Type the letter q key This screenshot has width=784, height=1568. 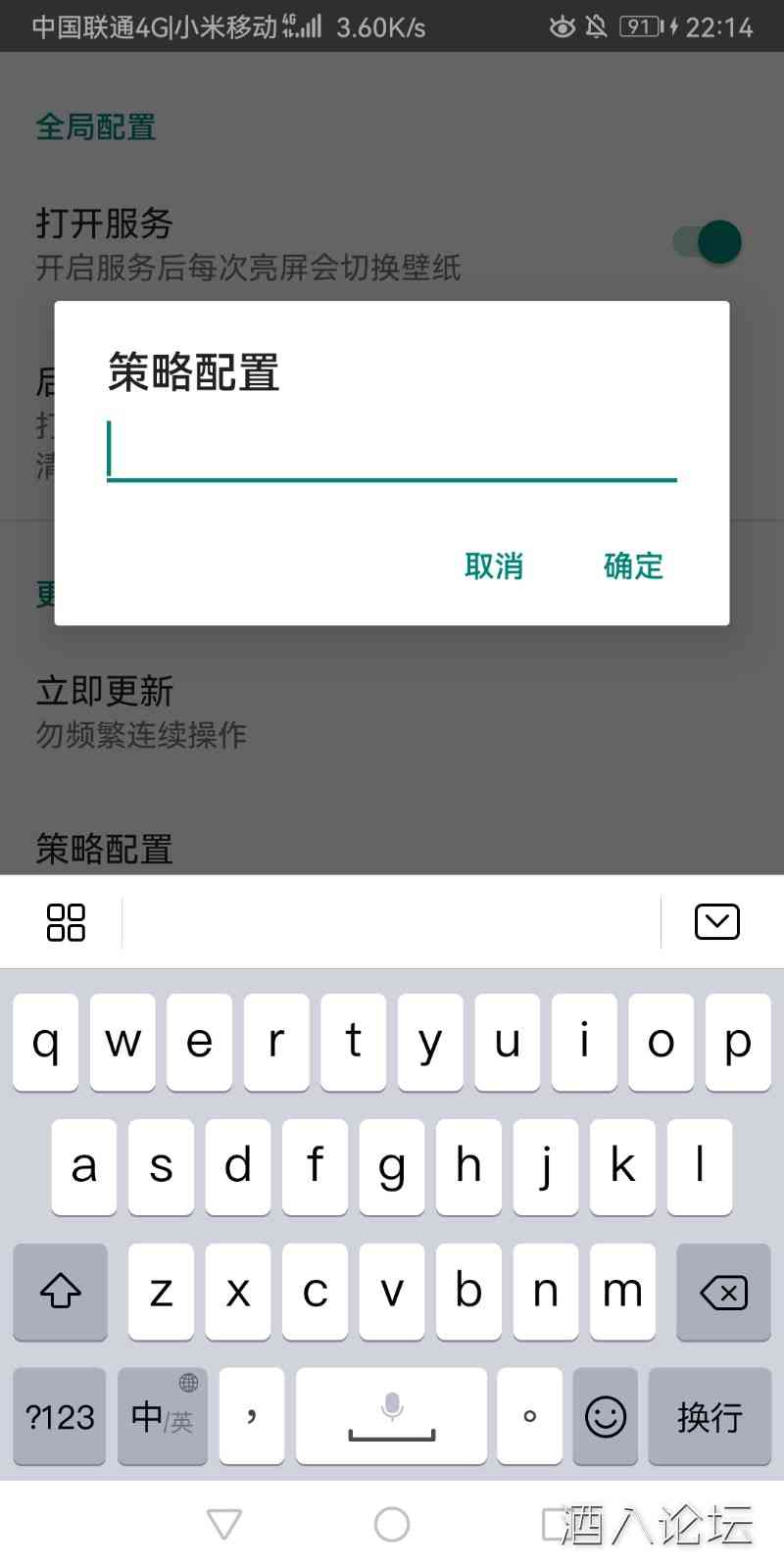45,1042
